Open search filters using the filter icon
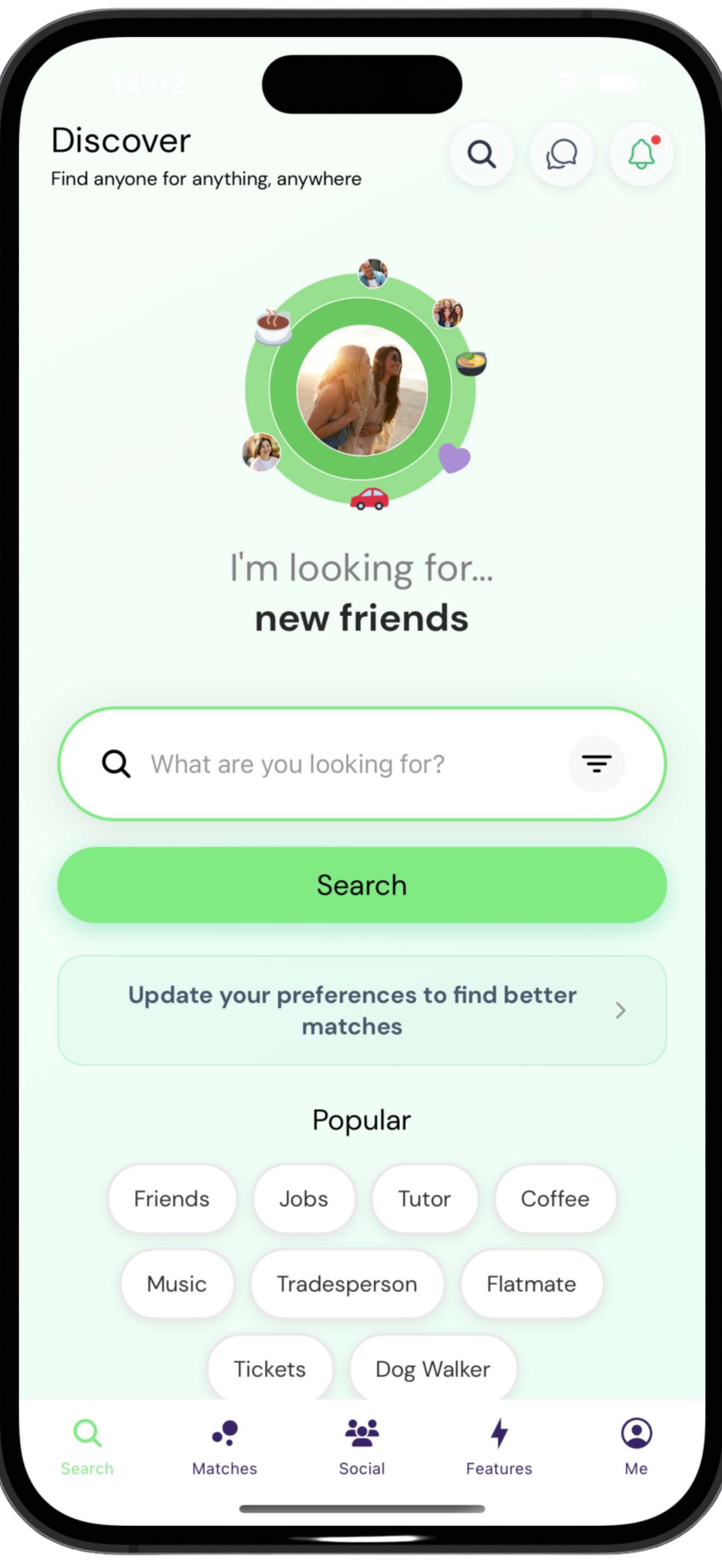722x1568 pixels. pyautogui.click(x=597, y=763)
